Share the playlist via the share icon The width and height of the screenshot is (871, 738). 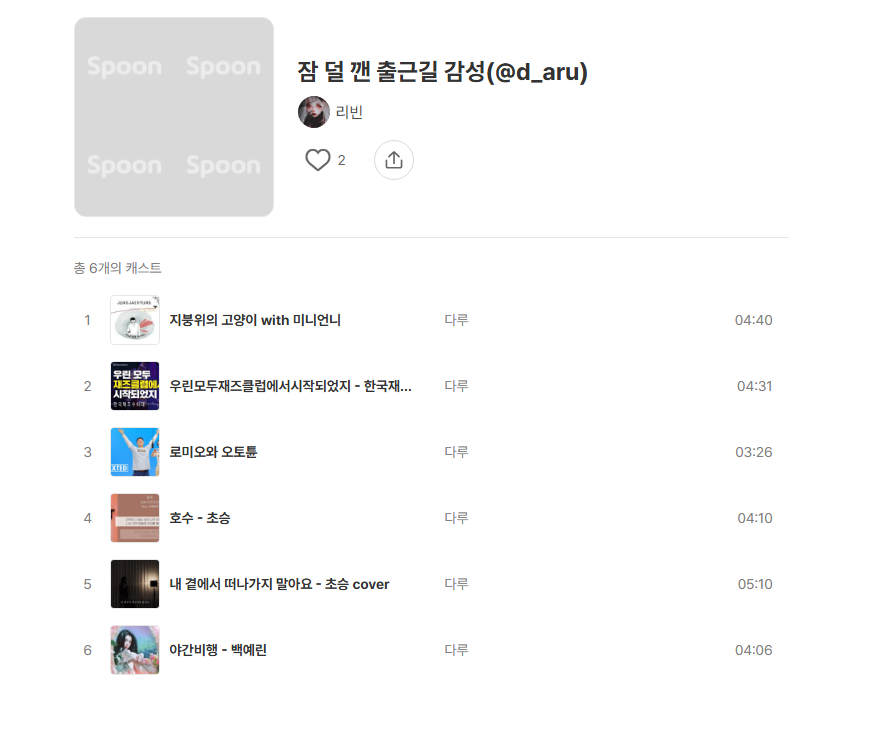tap(394, 160)
